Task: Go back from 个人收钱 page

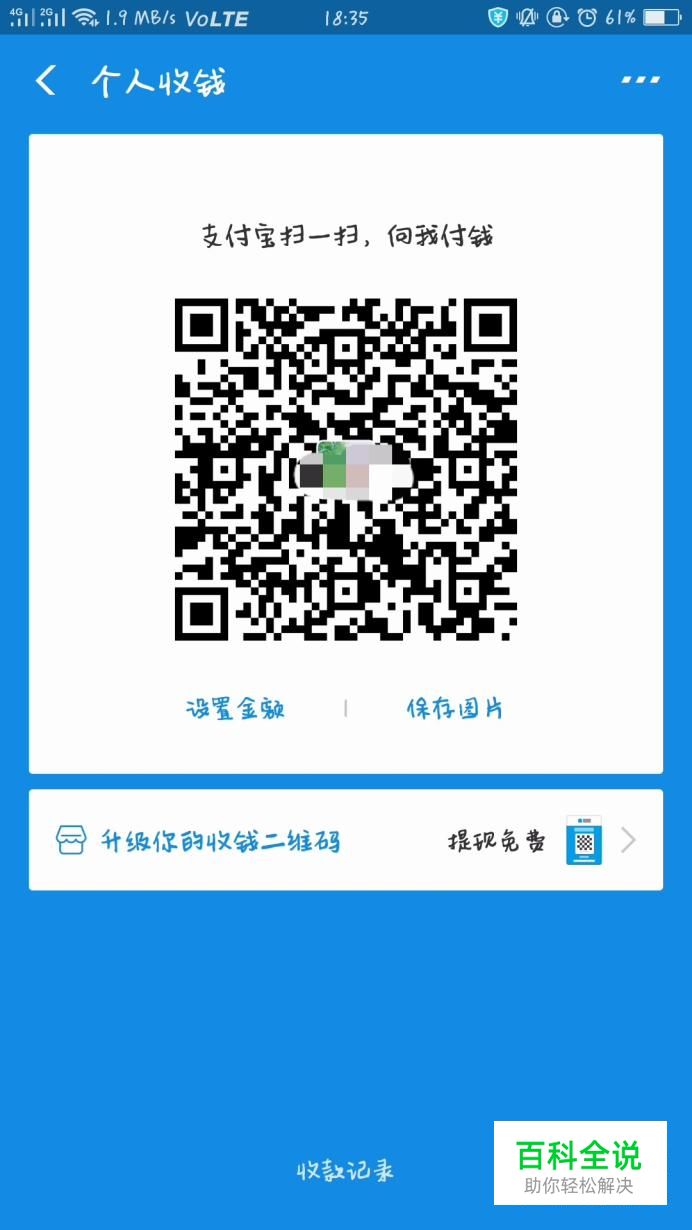Action: point(45,81)
